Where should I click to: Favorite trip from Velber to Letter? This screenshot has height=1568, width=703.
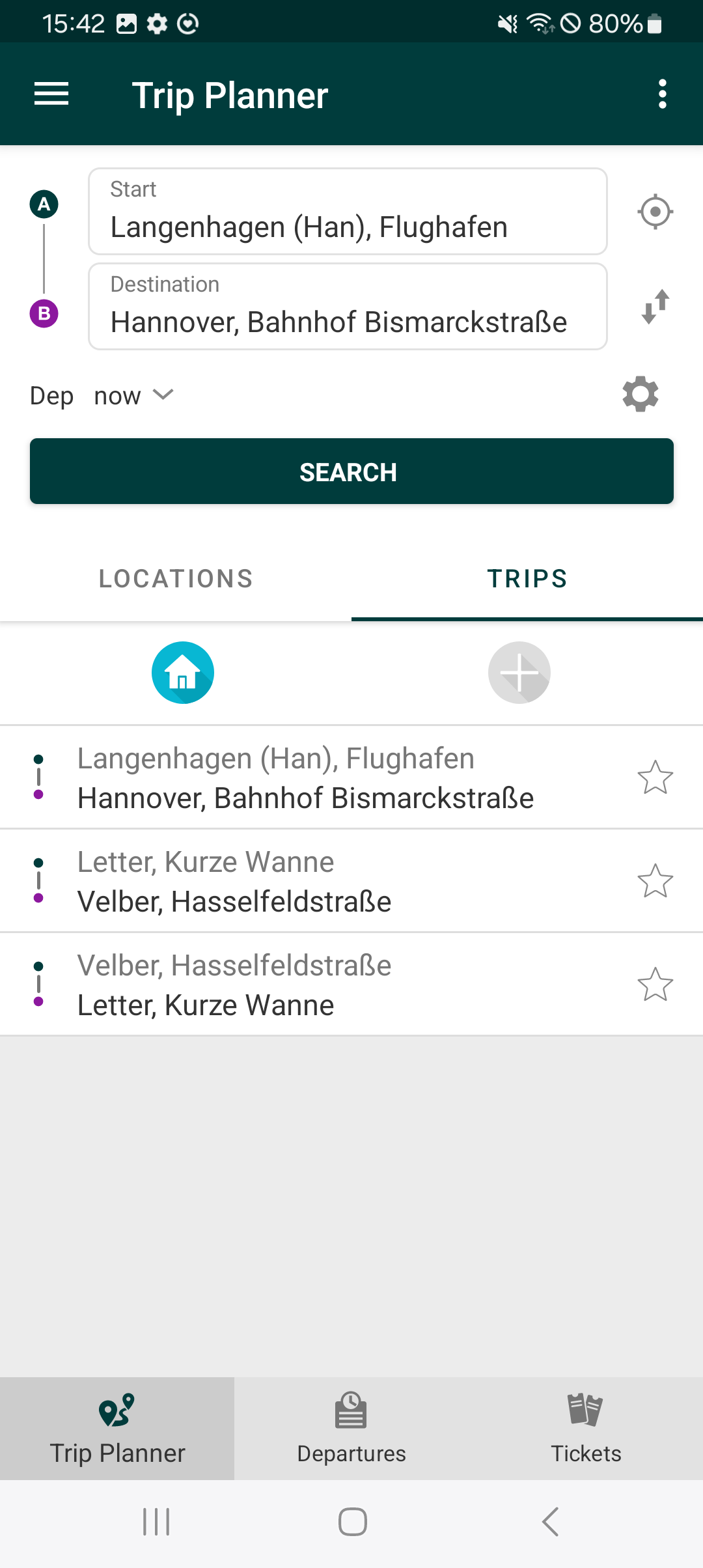[x=655, y=984]
